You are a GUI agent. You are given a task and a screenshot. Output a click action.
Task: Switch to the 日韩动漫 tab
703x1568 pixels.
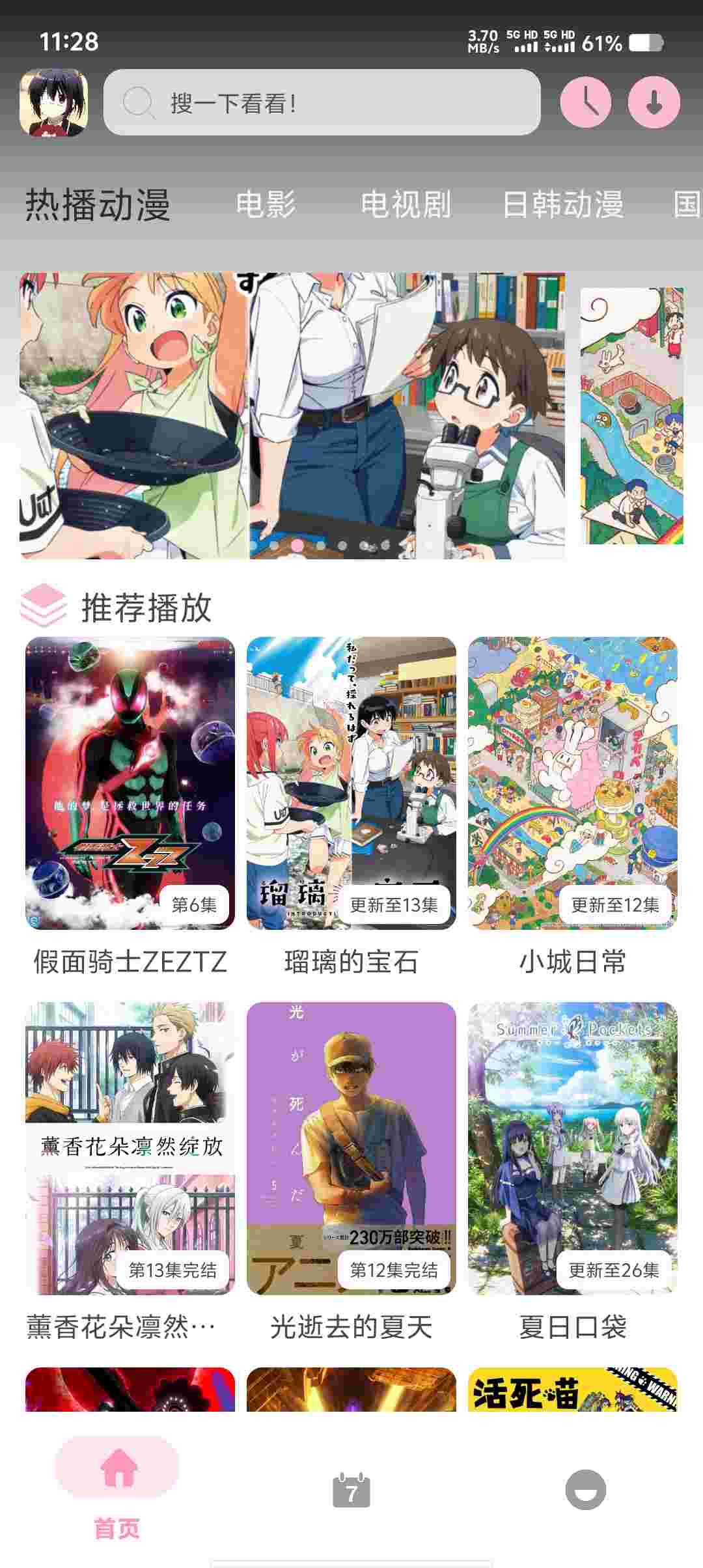[563, 204]
